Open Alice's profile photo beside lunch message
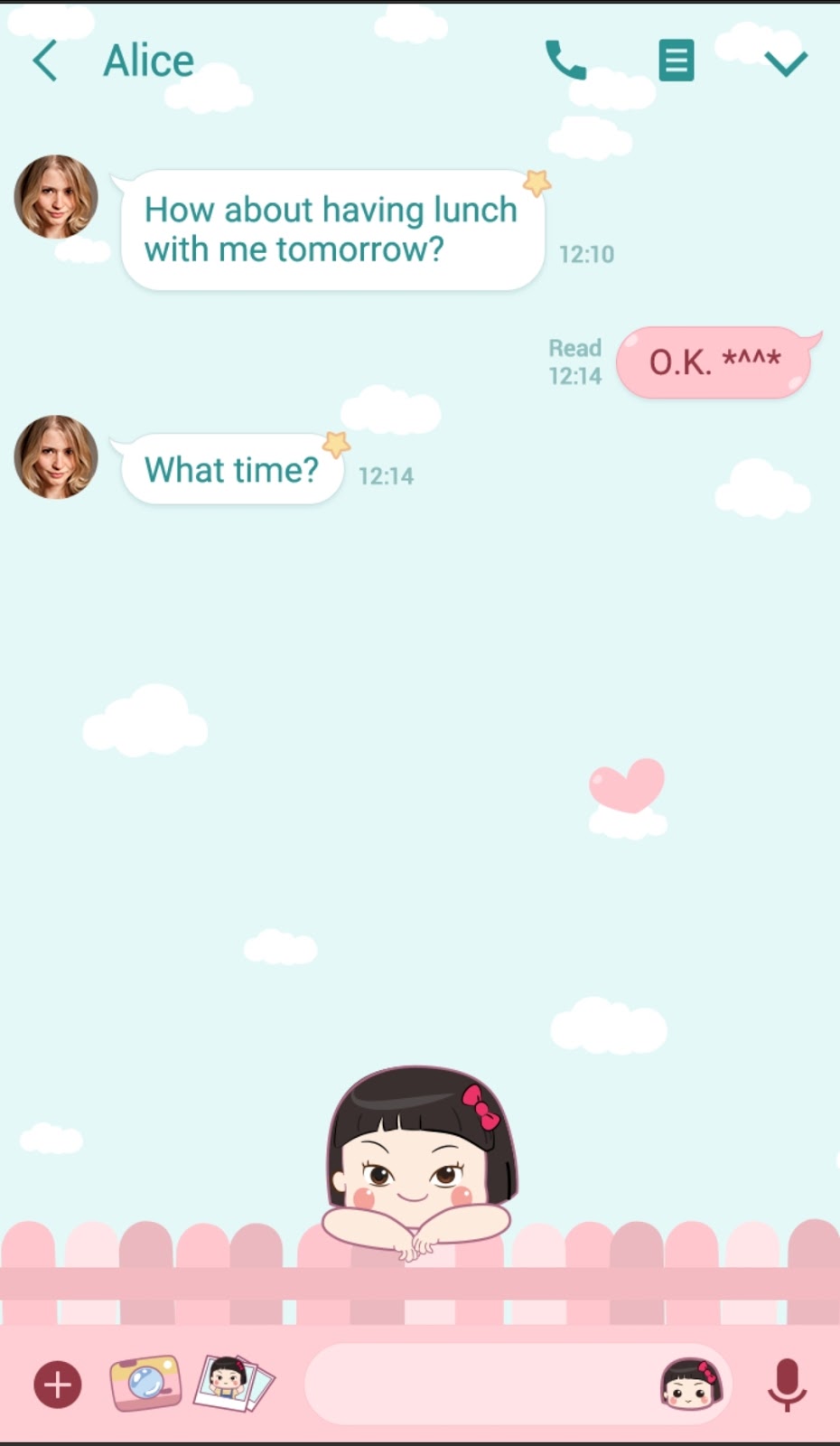The image size is (840, 1446). (x=56, y=197)
